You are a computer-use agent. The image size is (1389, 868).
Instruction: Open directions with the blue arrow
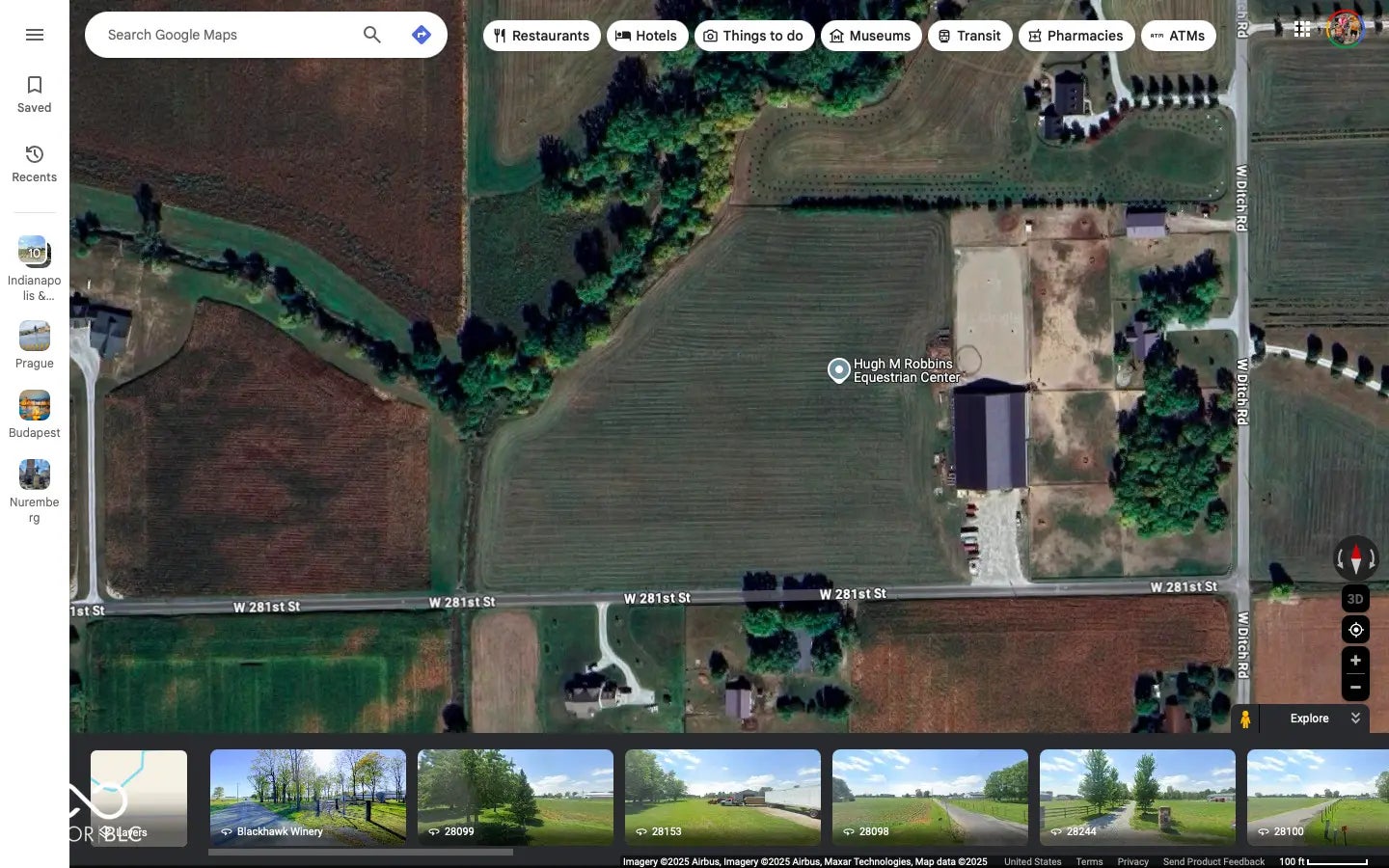coord(422,35)
